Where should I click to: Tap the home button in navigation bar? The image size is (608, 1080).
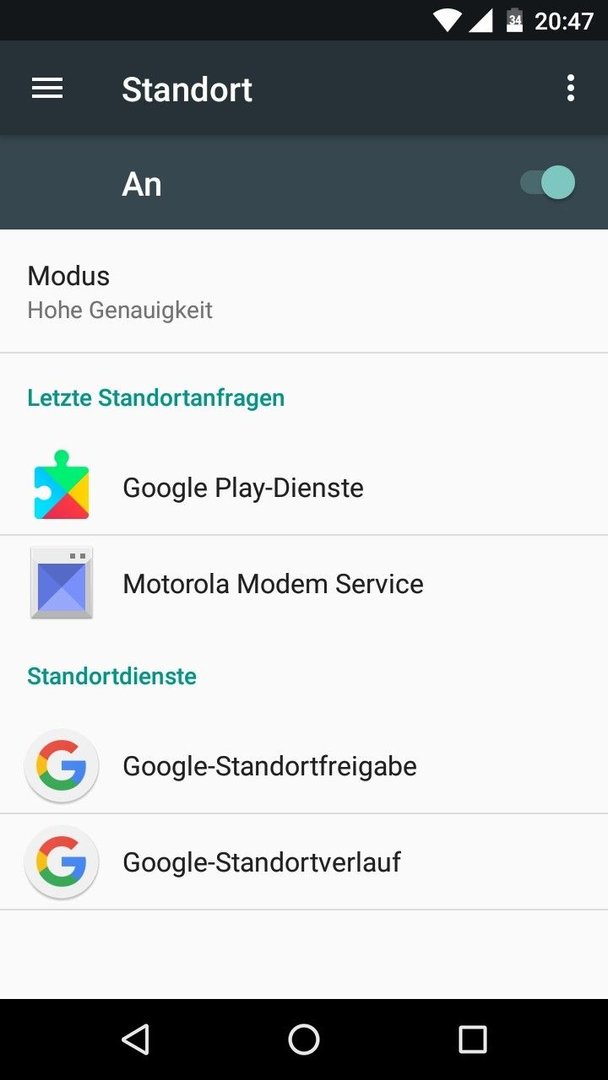click(x=304, y=1039)
